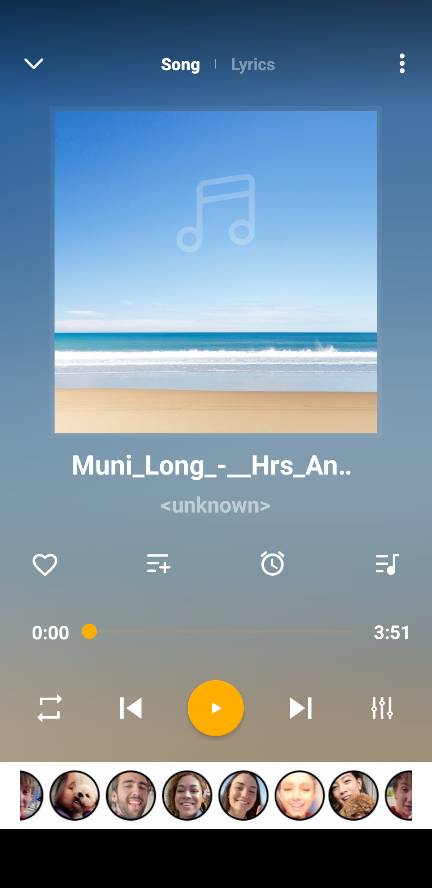Skip to the previous track
Screen dimensions: 432x888
pyautogui.click(x=131, y=708)
